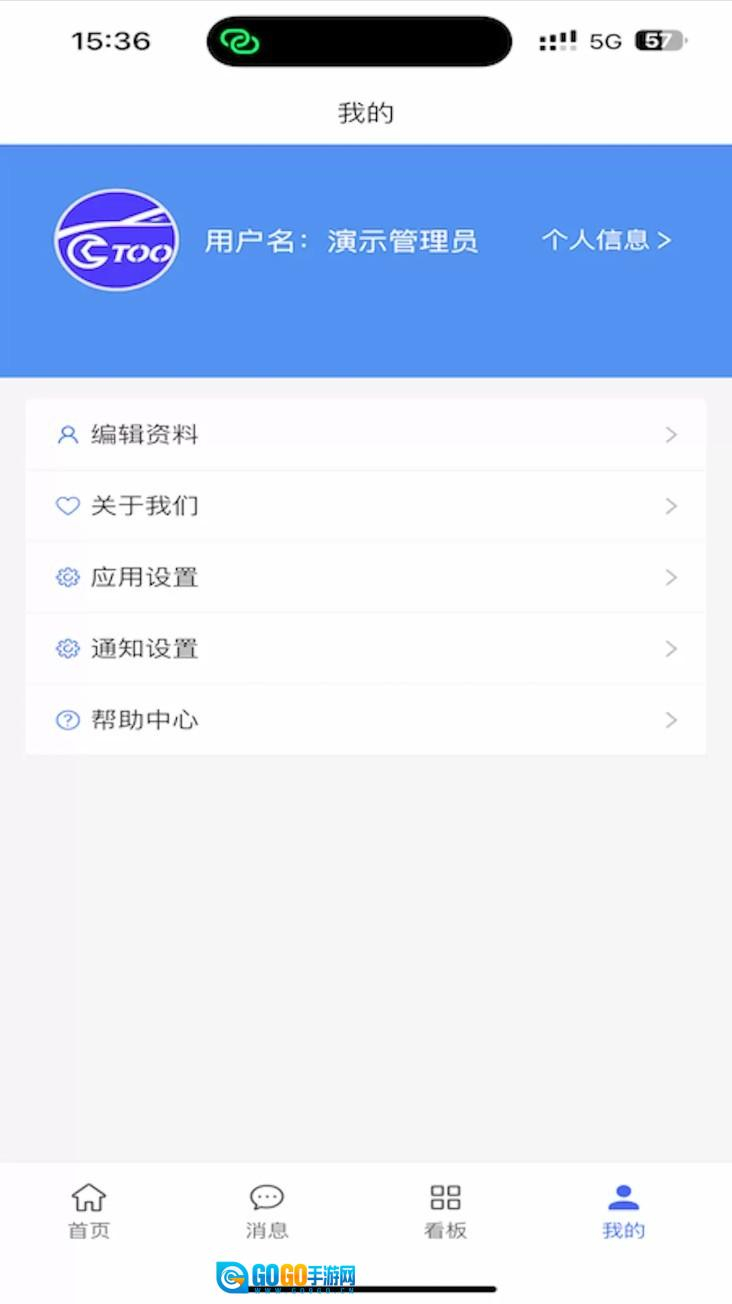The image size is (732, 1304).
Task: Switch to the 消息 messages tab
Action: click(267, 1210)
